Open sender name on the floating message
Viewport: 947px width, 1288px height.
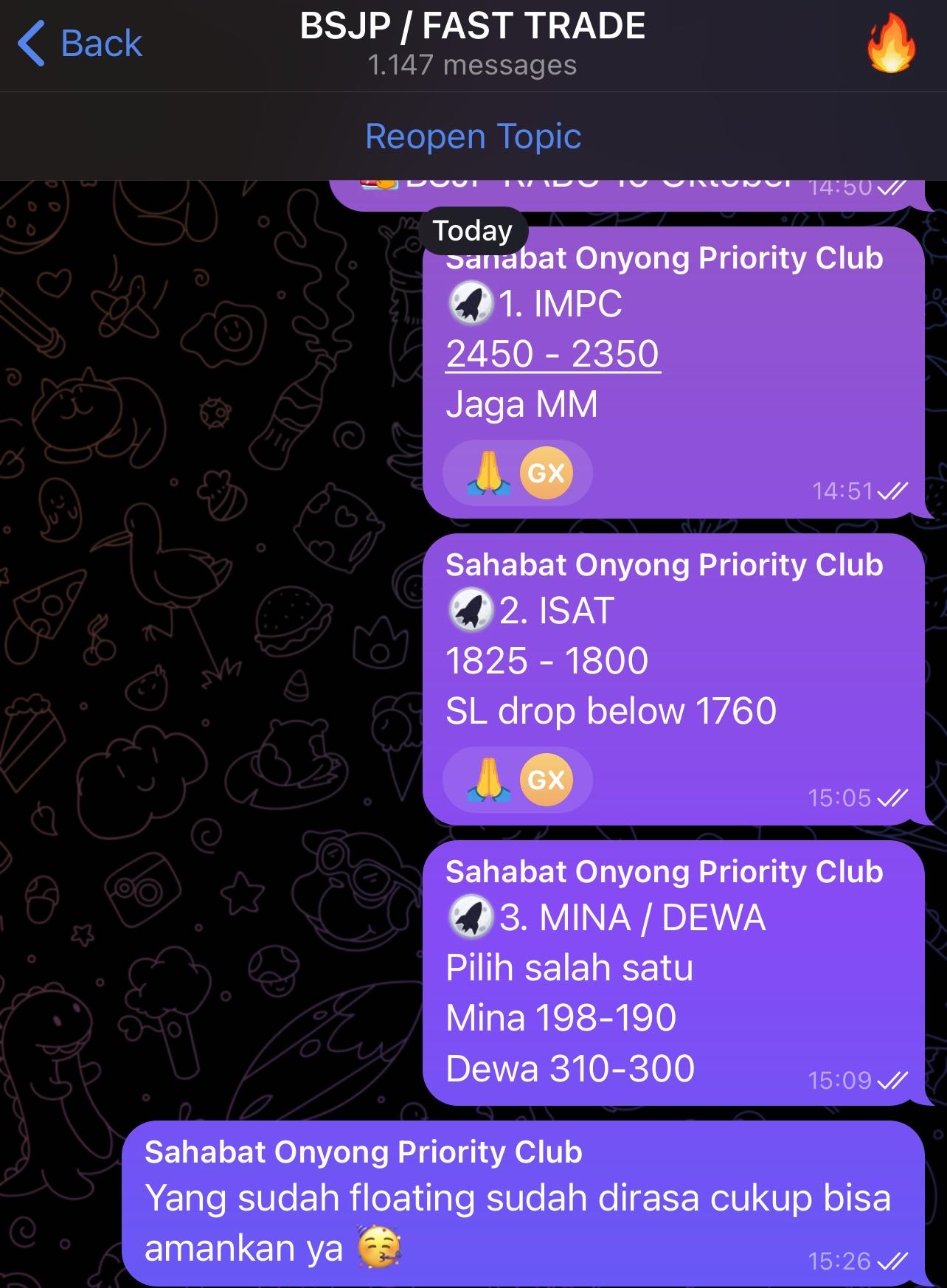tap(363, 1152)
